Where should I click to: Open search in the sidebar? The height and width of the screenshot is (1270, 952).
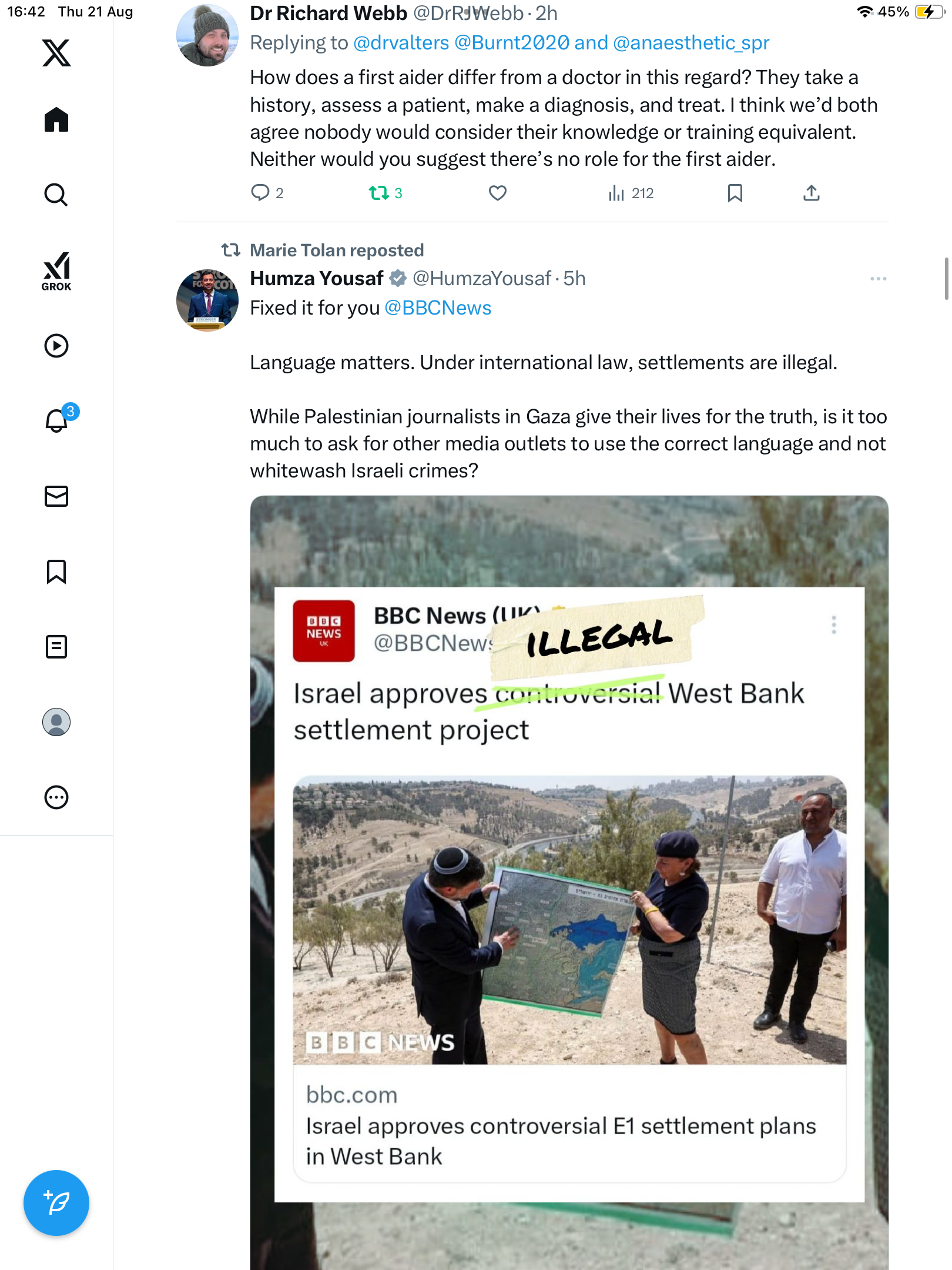(56, 195)
